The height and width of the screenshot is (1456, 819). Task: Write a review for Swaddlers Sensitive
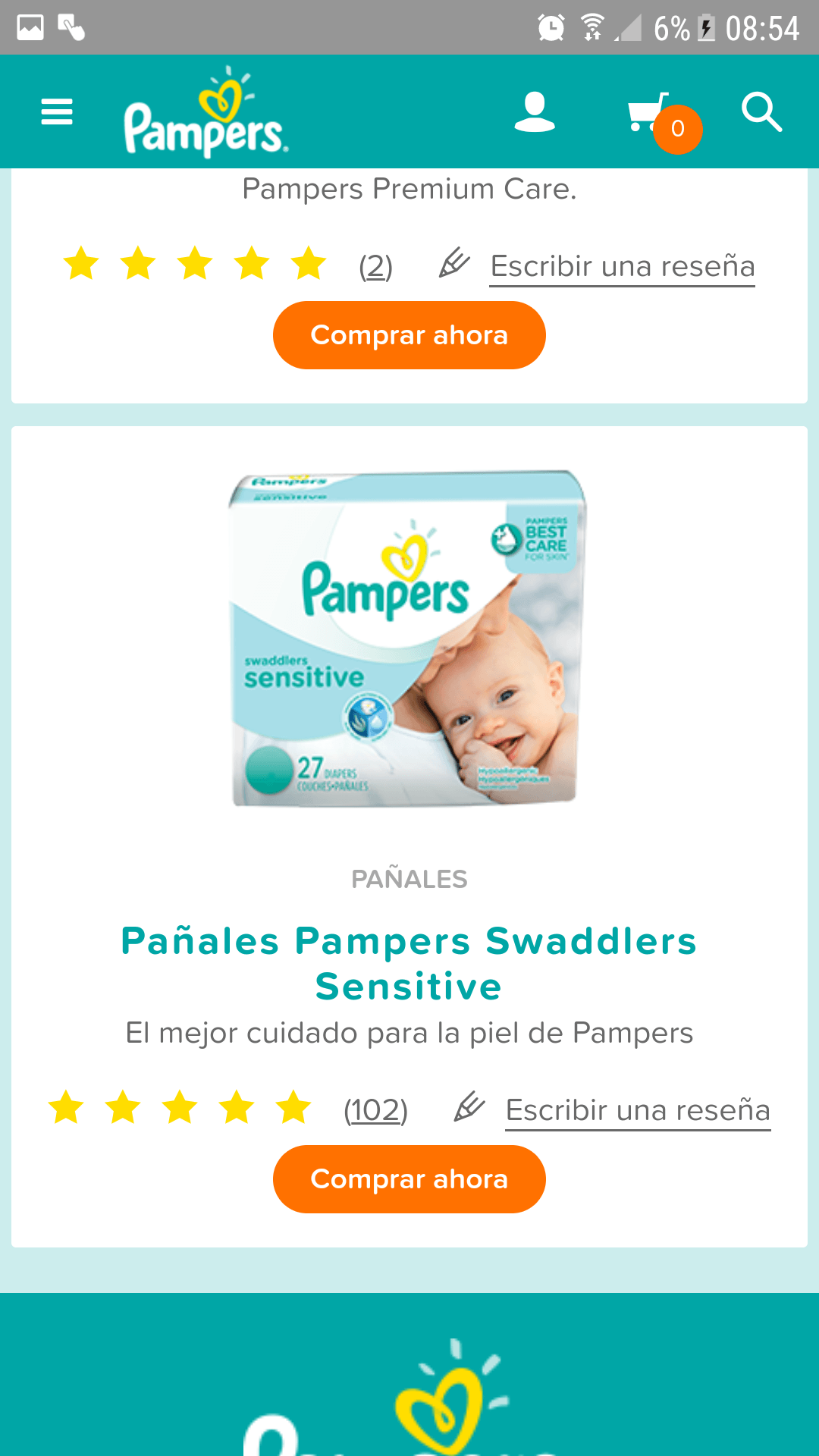point(637,1110)
